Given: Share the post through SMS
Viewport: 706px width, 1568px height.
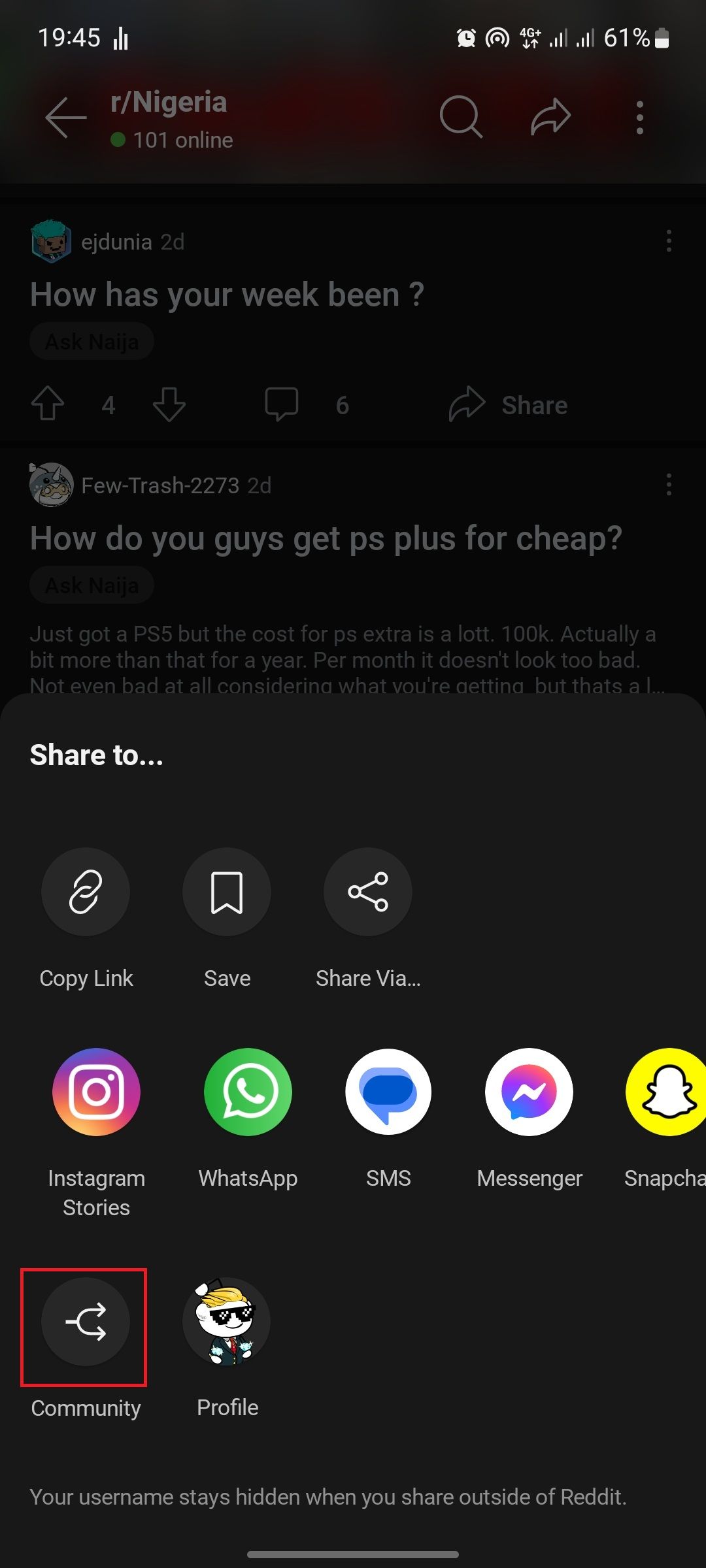Looking at the screenshot, I should tap(389, 1092).
